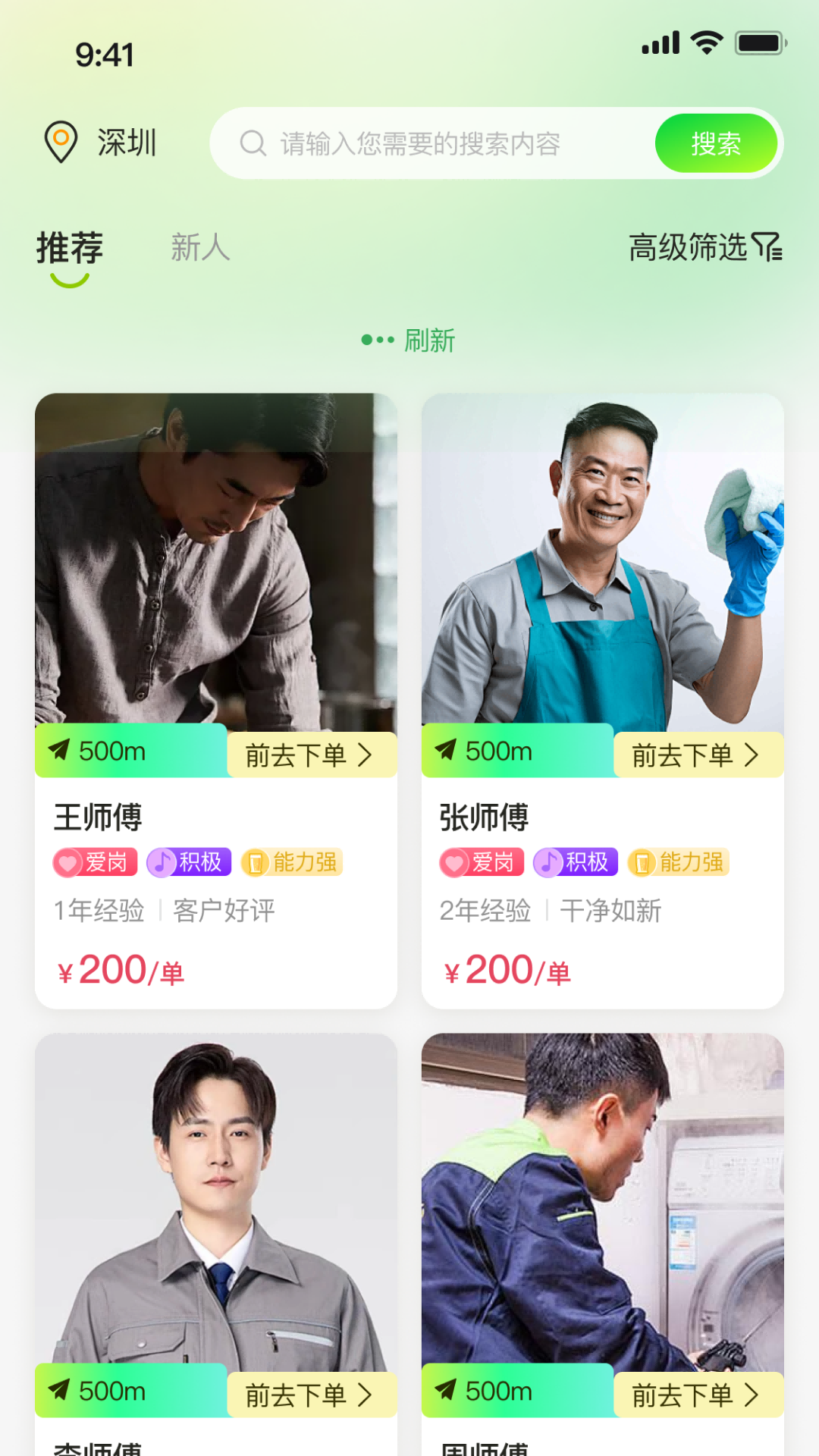
Task: Change the city from 深圳
Action: point(102,143)
